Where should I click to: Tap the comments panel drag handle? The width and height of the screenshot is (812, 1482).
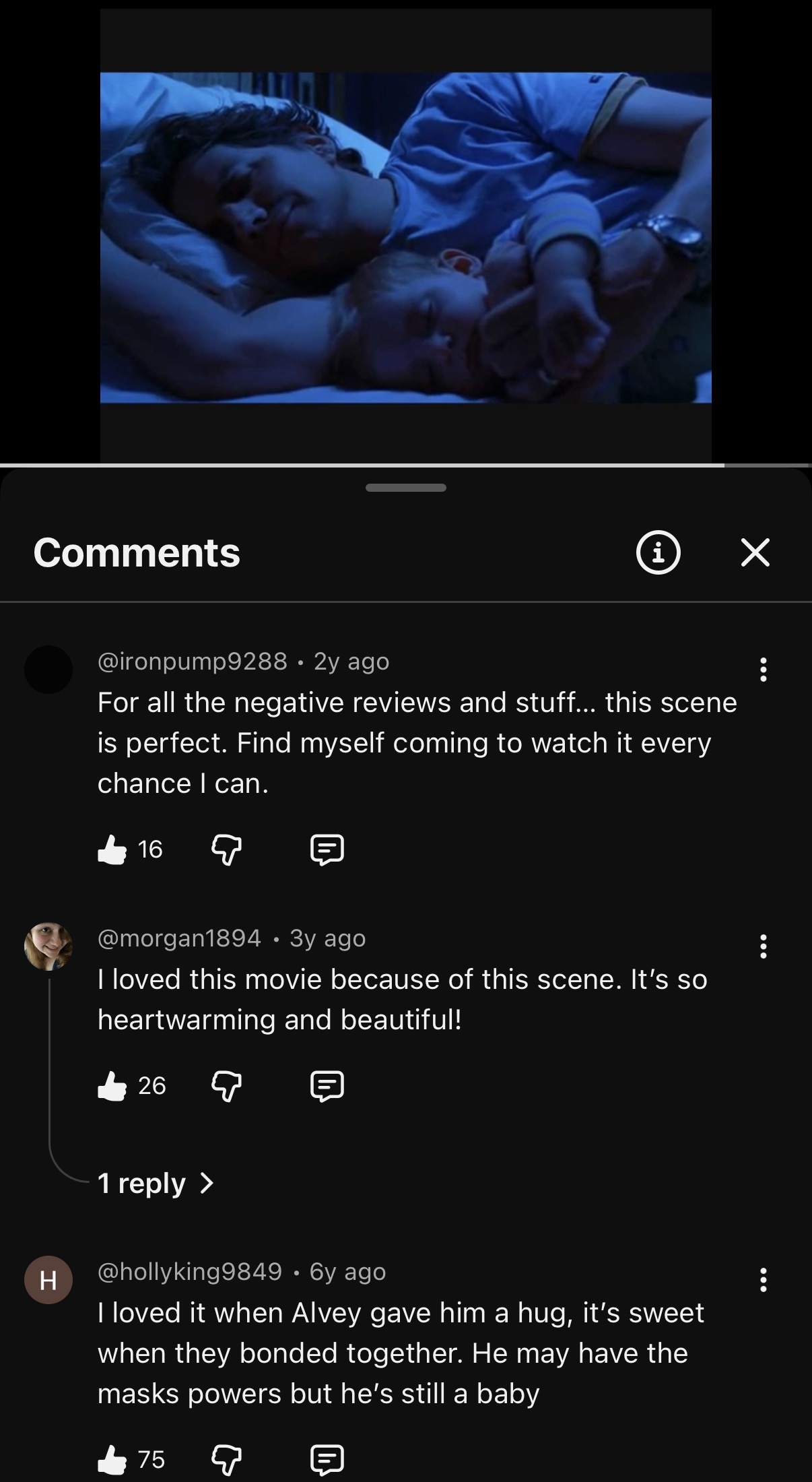(405, 487)
